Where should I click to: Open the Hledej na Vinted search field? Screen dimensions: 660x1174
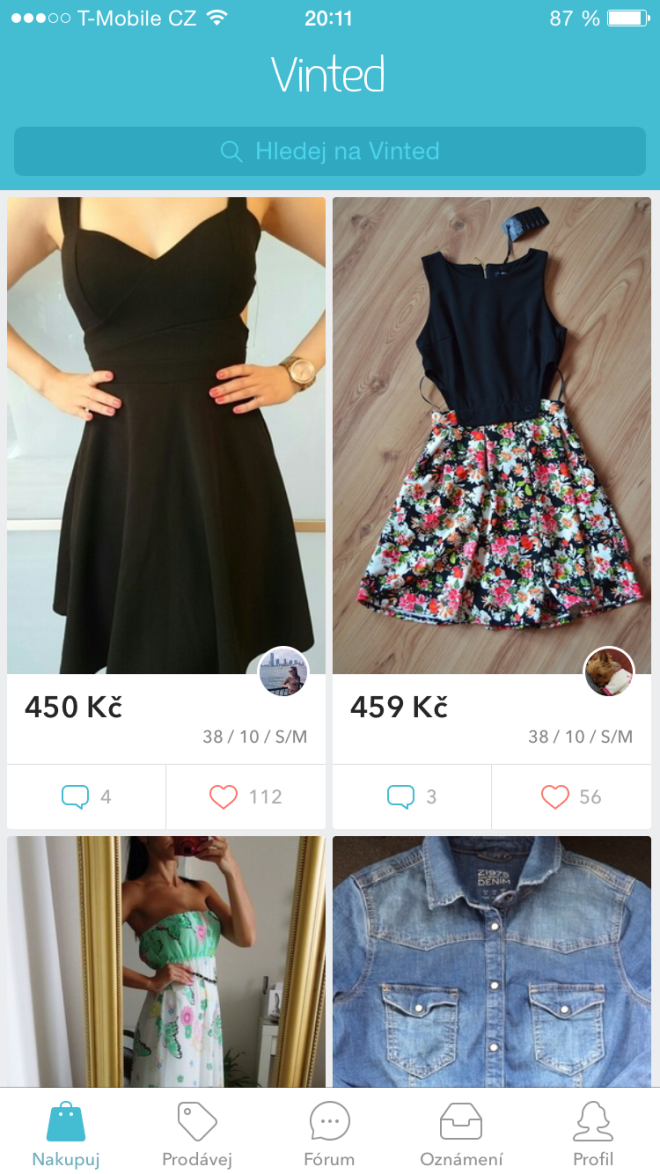[330, 152]
